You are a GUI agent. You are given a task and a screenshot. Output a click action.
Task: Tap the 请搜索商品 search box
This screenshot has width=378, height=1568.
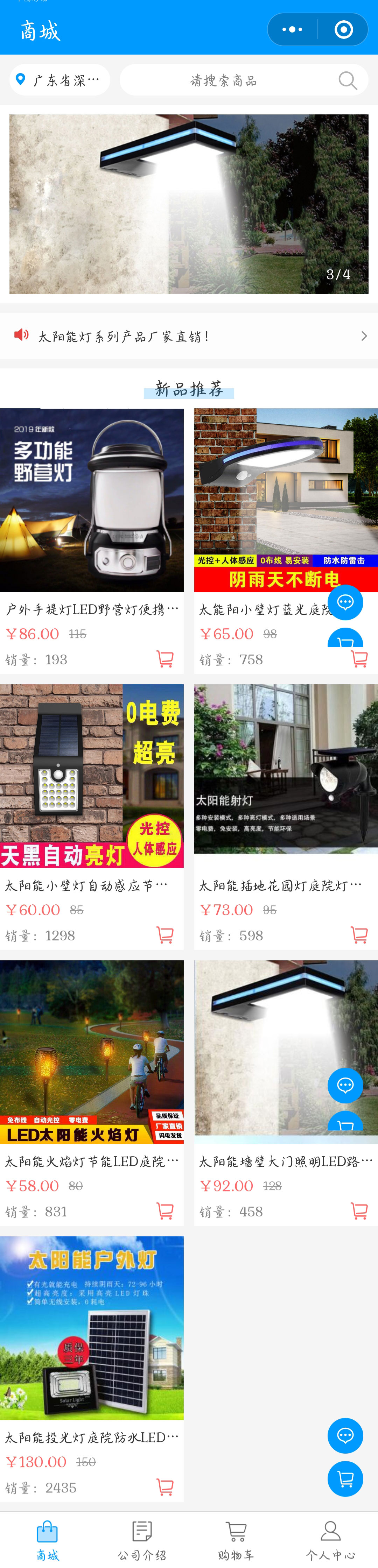[x=244, y=80]
